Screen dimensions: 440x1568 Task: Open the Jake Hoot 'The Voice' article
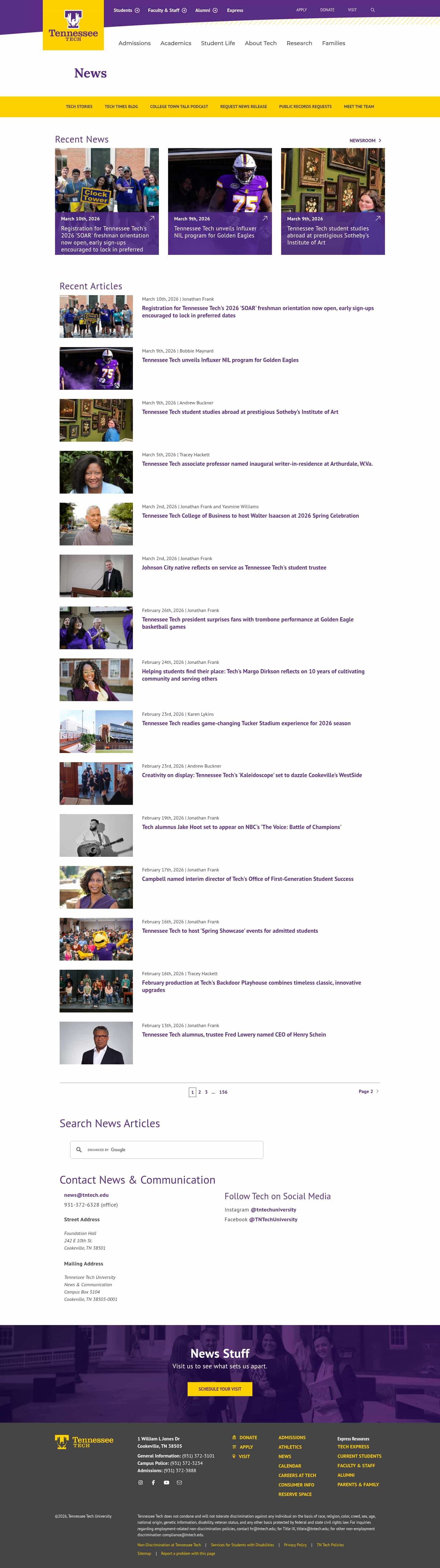(241, 827)
